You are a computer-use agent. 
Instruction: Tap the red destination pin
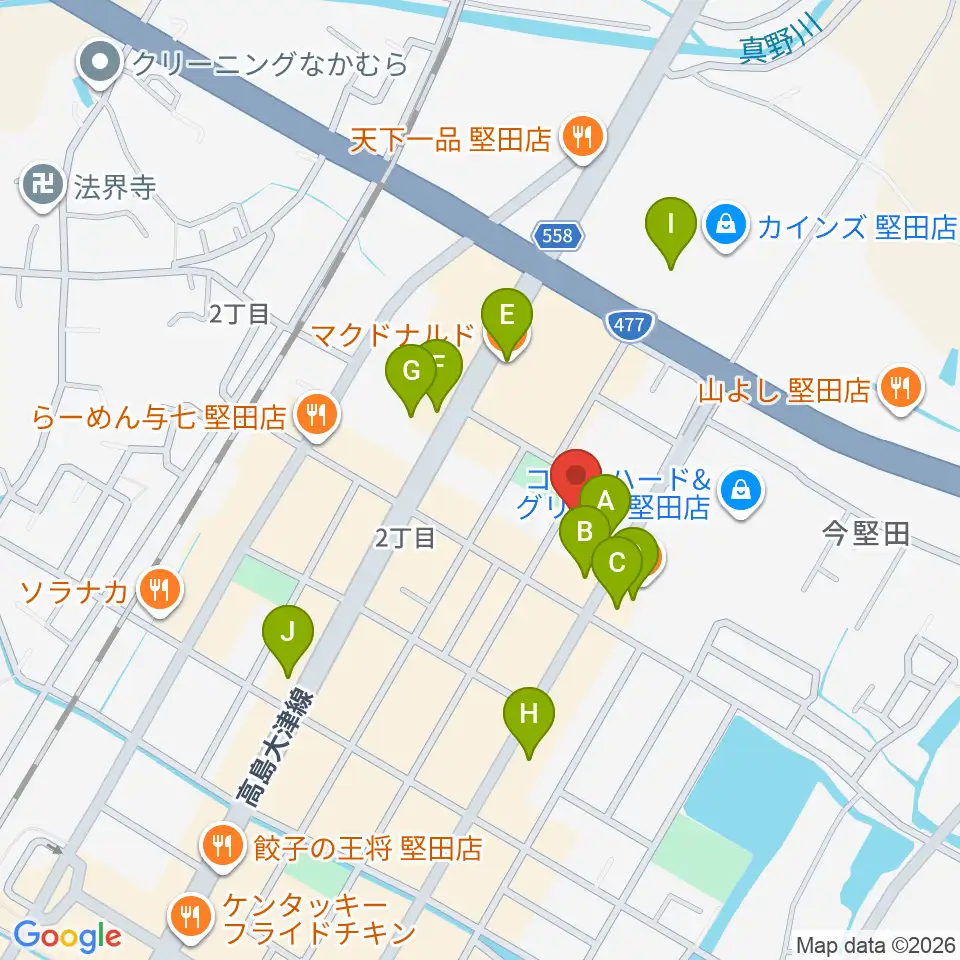576,474
